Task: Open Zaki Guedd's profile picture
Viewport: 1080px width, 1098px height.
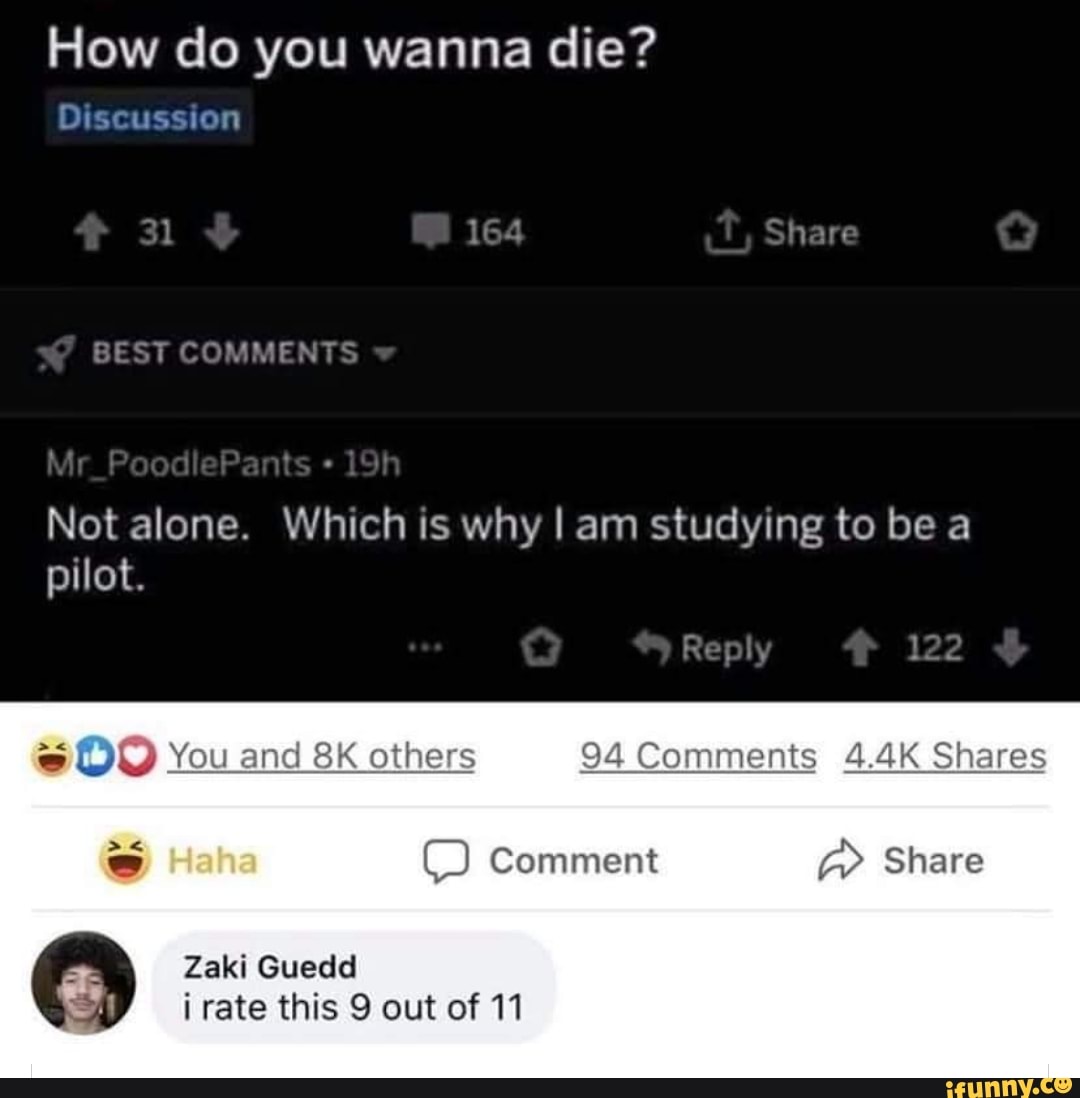Action: [83, 983]
